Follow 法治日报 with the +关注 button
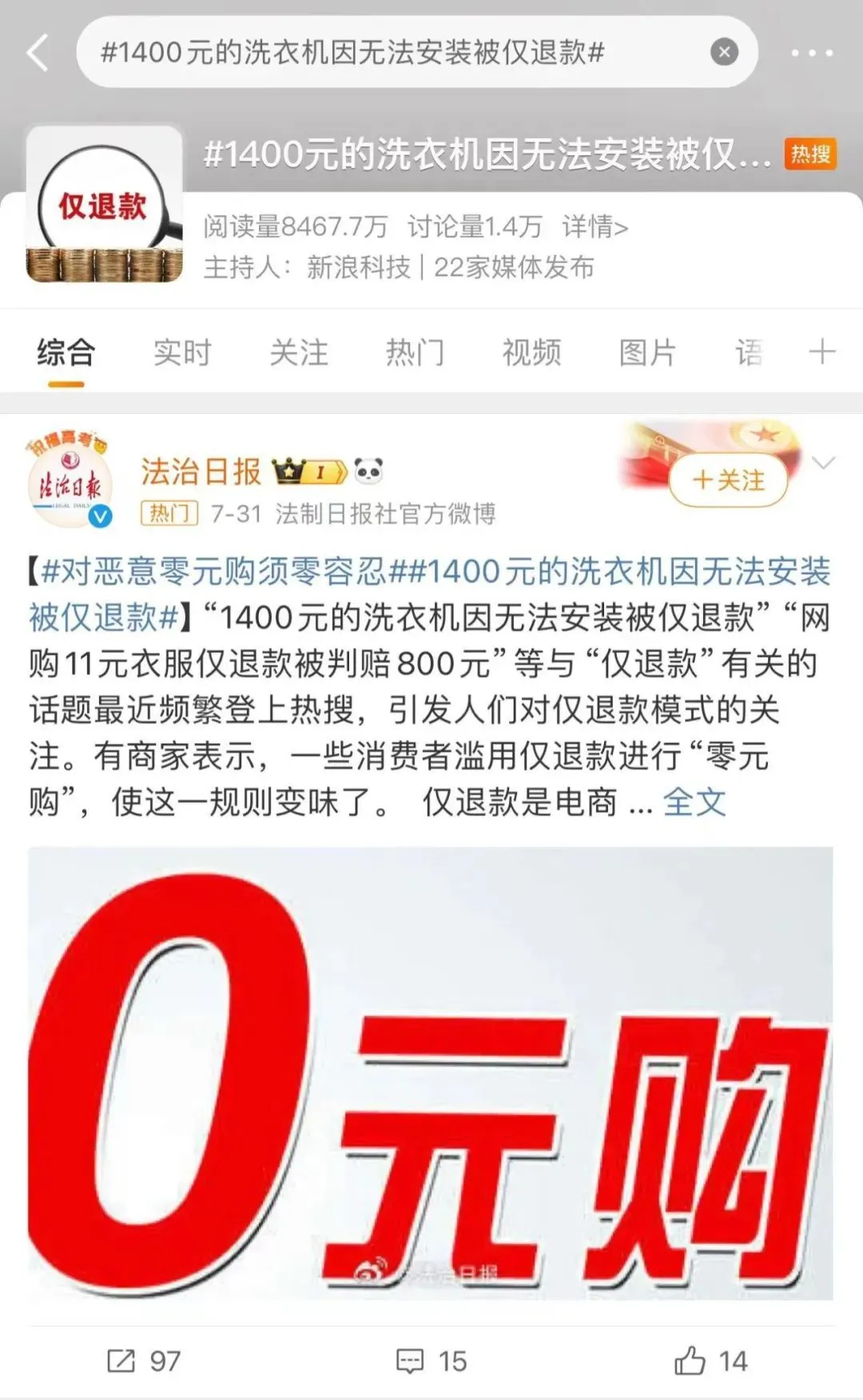 click(x=728, y=479)
